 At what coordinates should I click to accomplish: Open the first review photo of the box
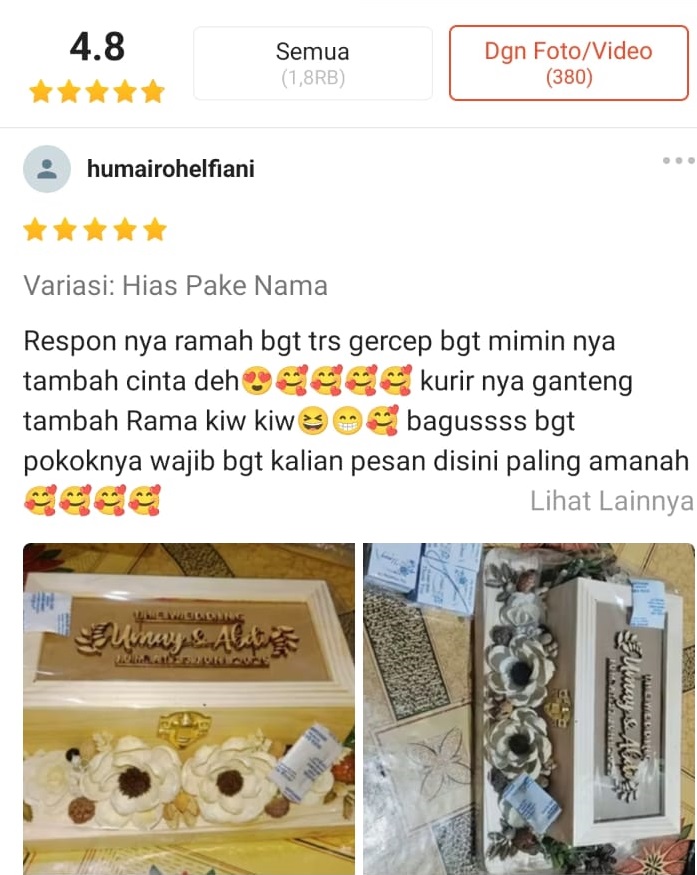tap(189, 708)
